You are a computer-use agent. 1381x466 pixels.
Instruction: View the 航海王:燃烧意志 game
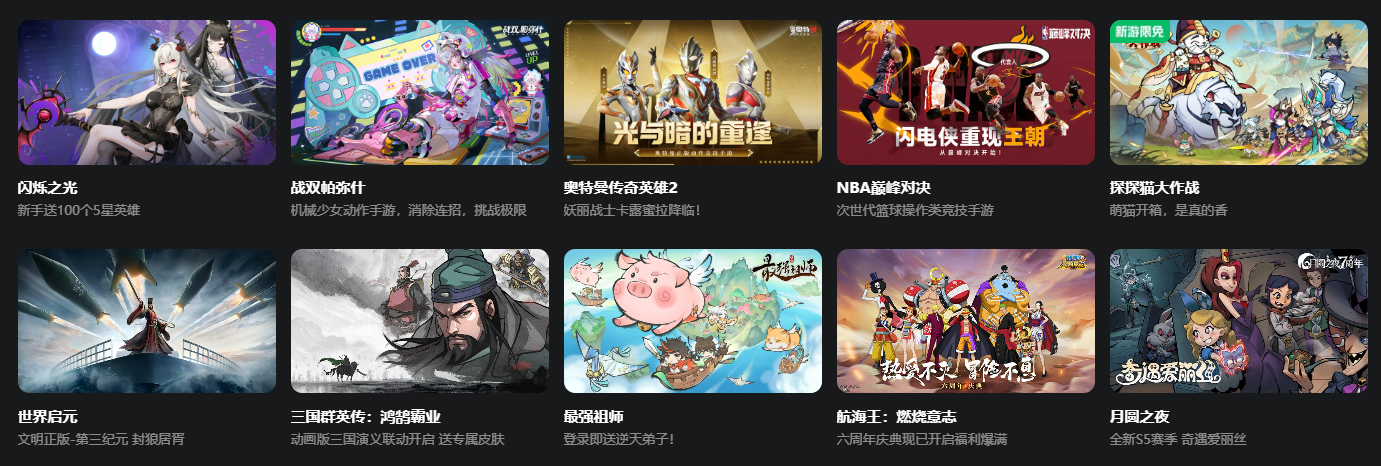click(x=966, y=321)
